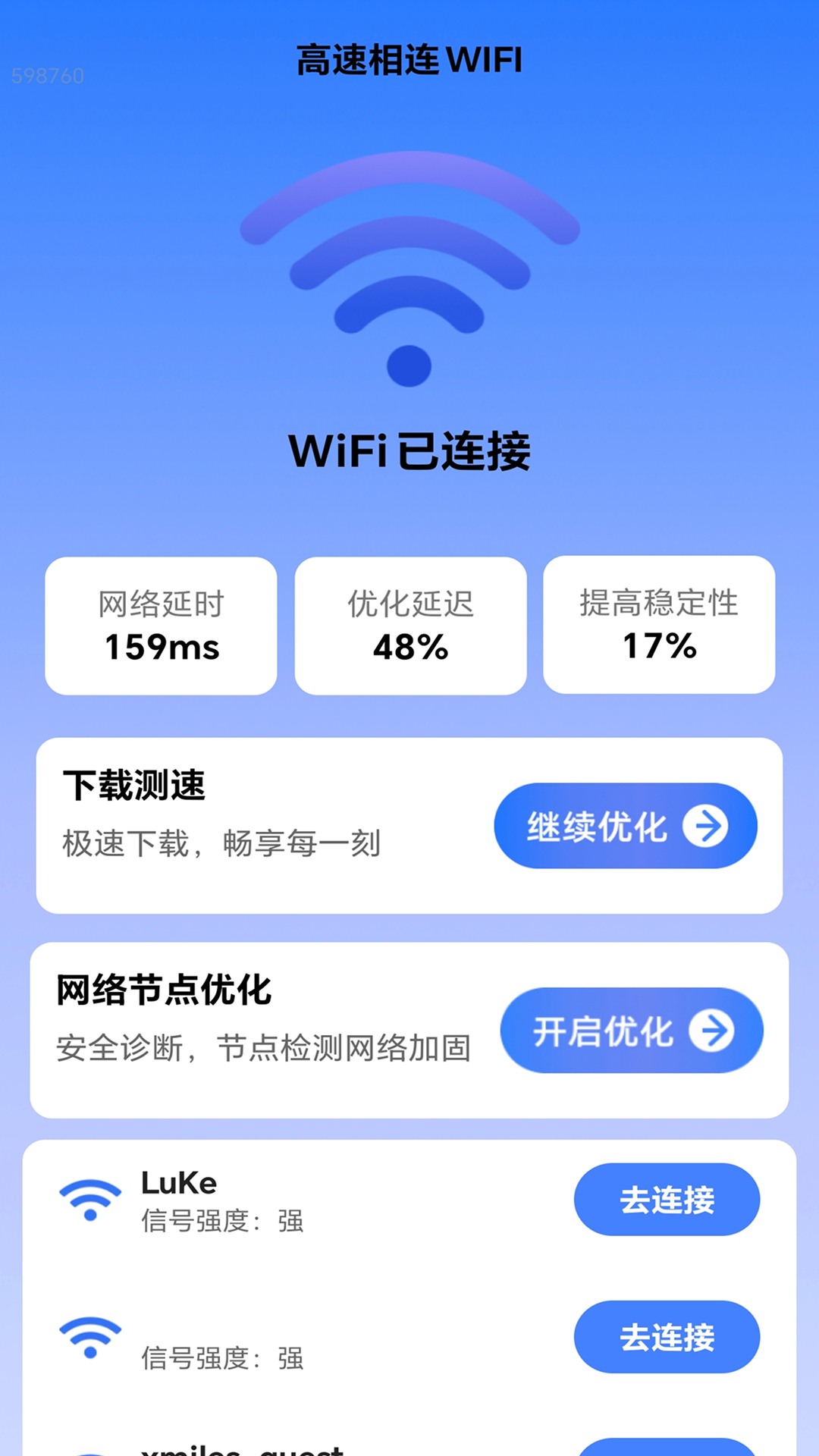Click 去连接 for the second network
This screenshot has height=1456, width=819.
pyautogui.click(x=666, y=1337)
